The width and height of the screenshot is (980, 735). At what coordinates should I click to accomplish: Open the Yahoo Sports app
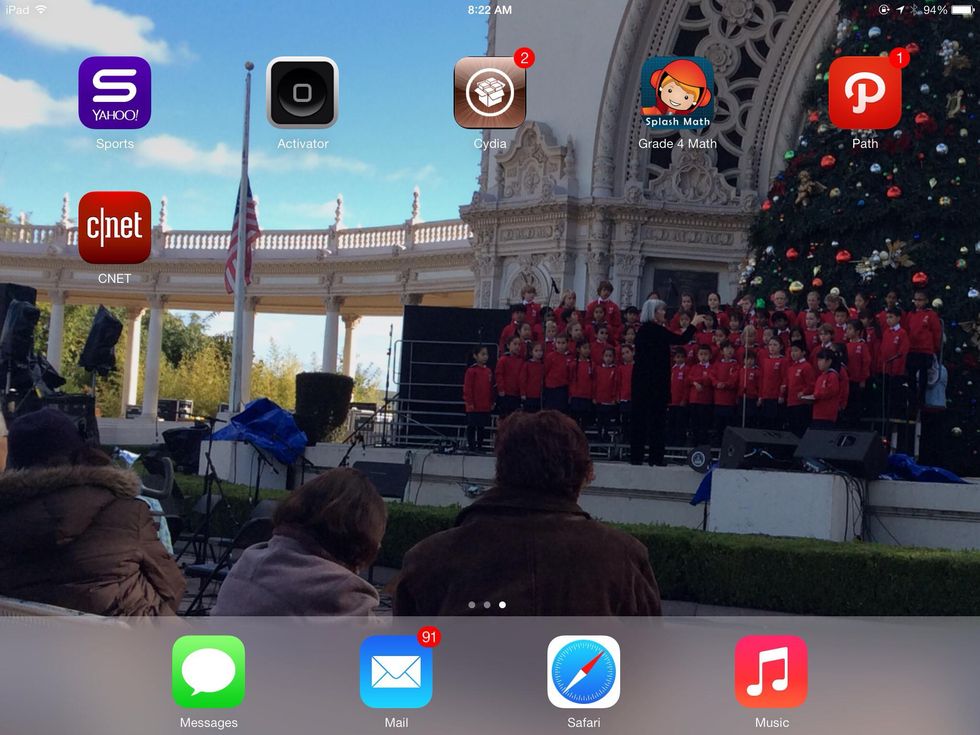click(115, 93)
